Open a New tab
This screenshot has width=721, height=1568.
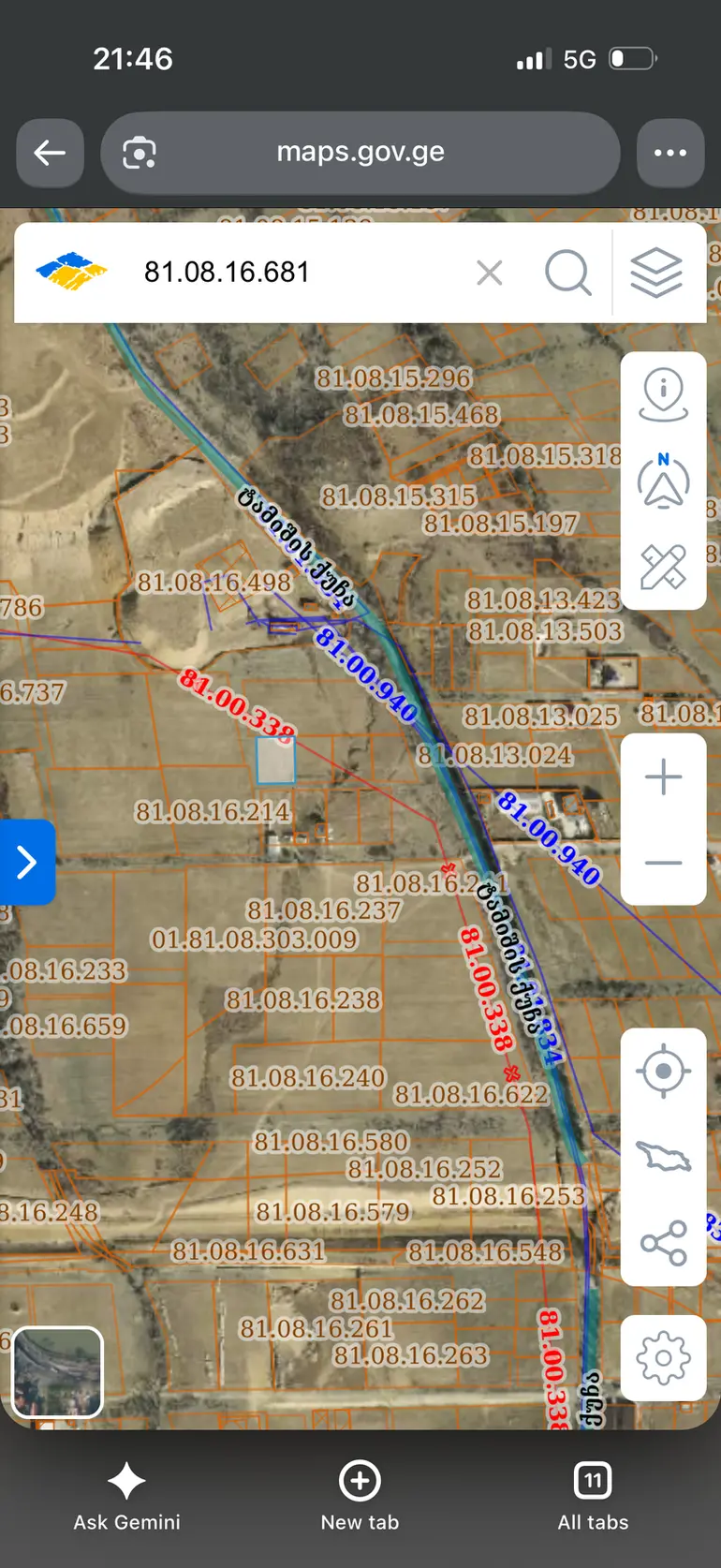[x=360, y=1496]
